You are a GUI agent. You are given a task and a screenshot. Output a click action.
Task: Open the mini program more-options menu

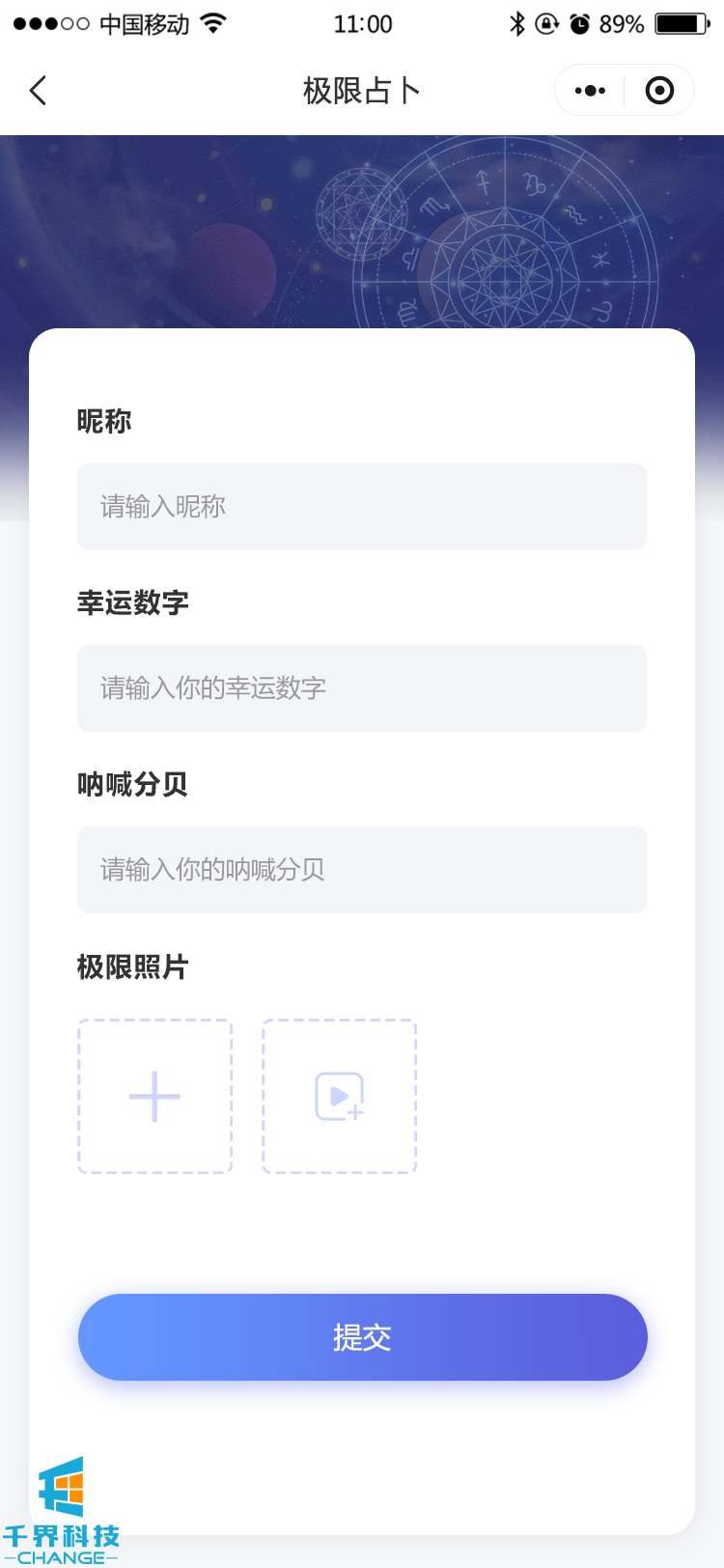point(590,91)
